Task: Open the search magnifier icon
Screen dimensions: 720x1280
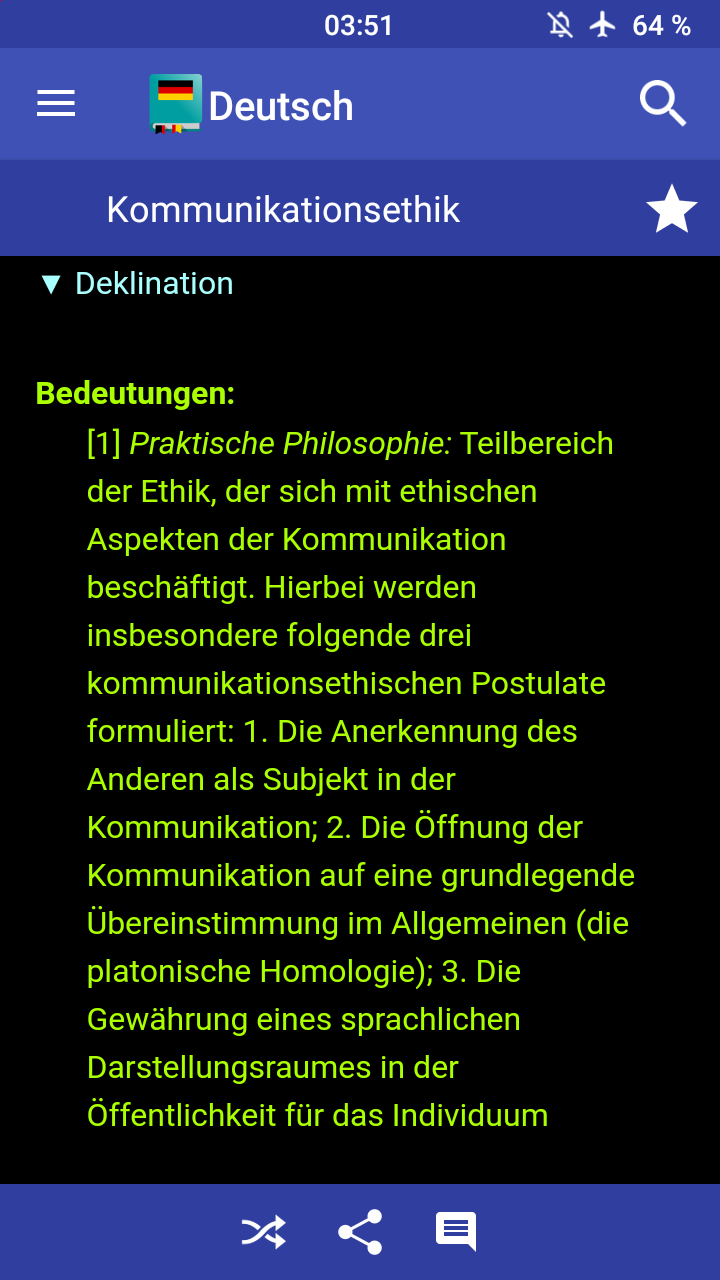Action: pos(662,104)
